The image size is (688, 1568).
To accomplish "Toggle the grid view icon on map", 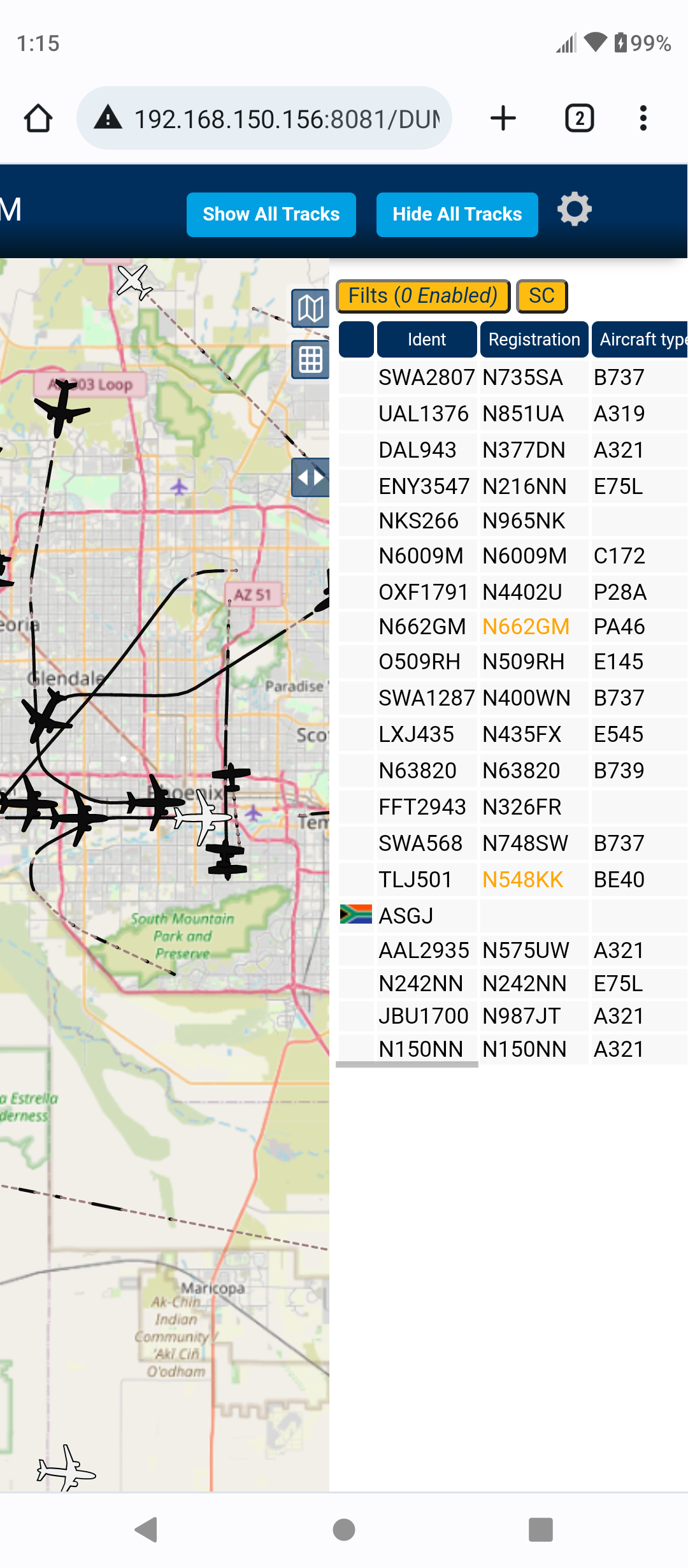I will pos(310,359).
